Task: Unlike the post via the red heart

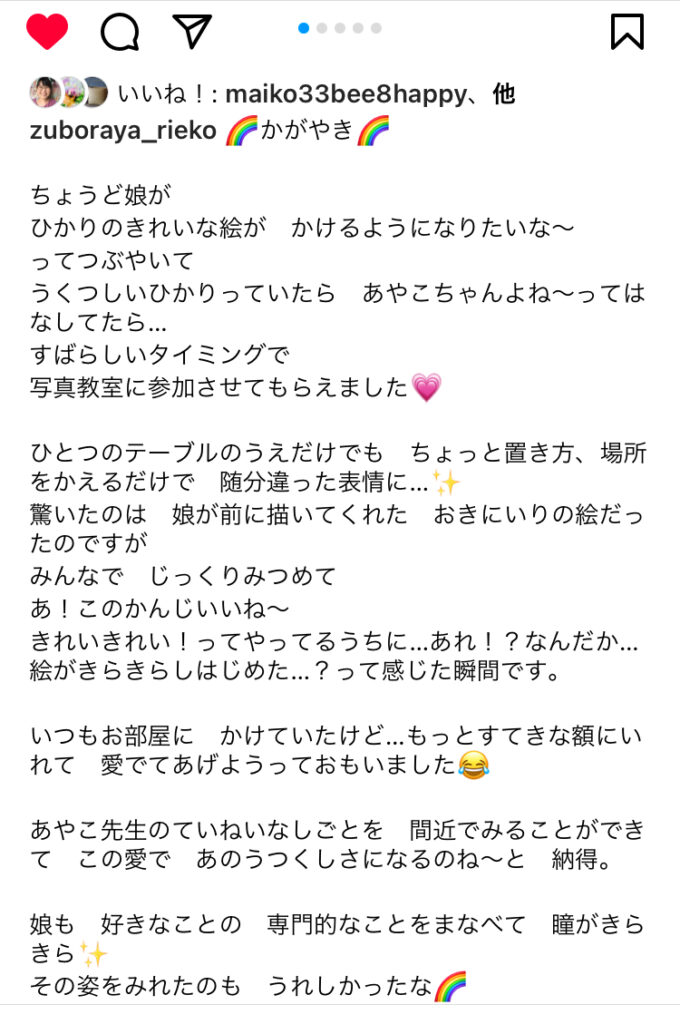Action: 46,32
